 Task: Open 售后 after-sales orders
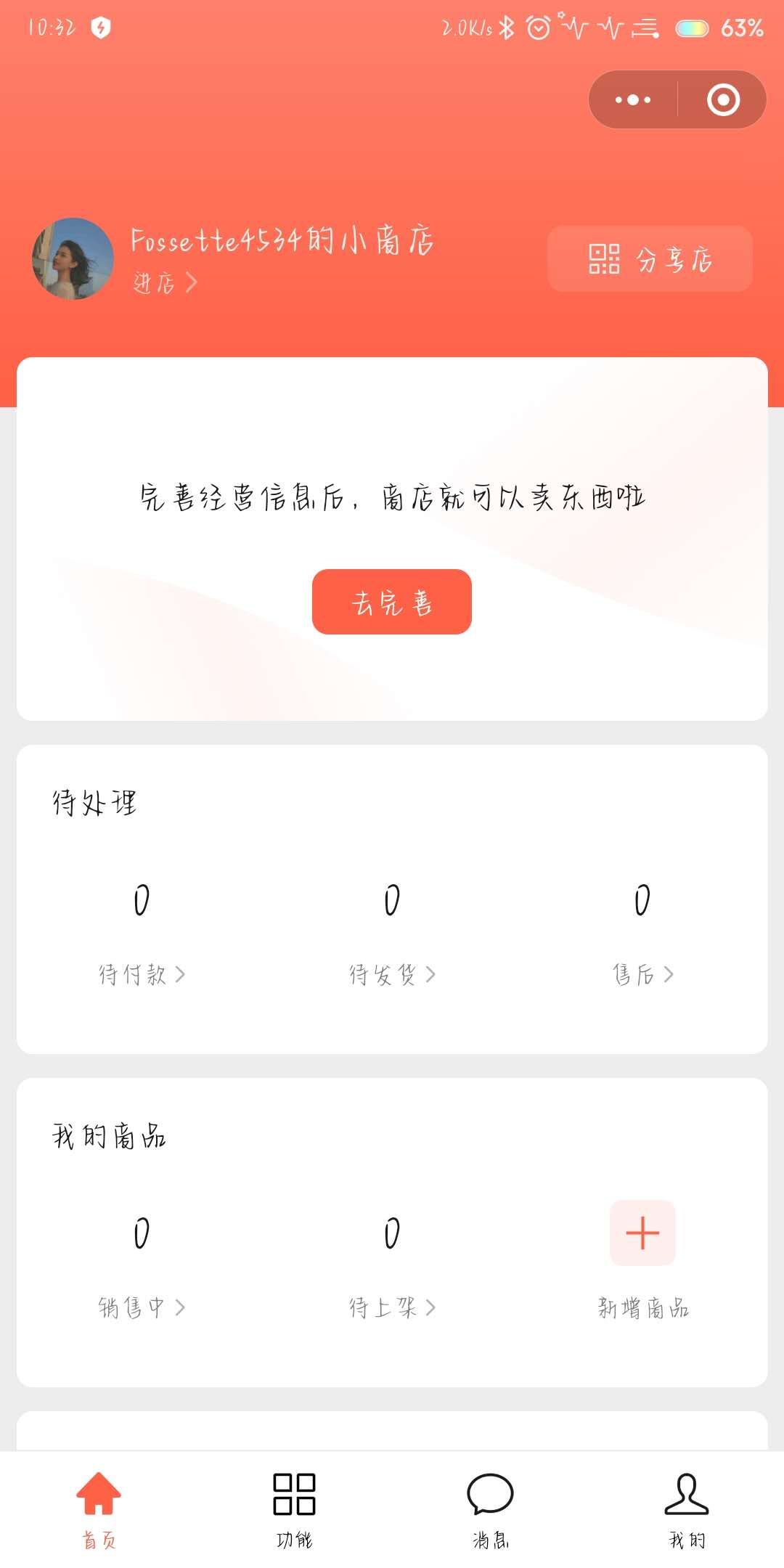[x=642, y=973]
